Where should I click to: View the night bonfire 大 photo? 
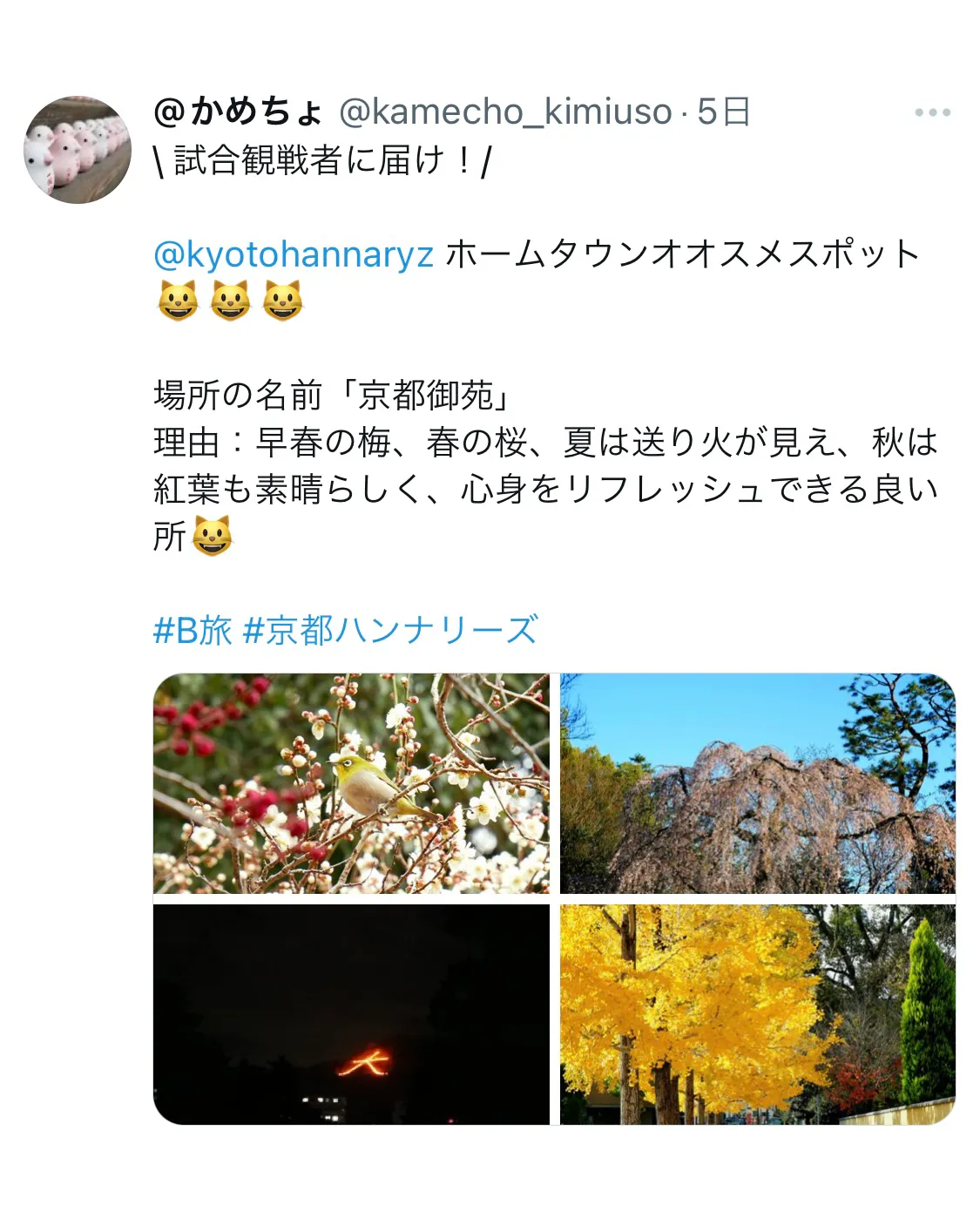pyautogui.click(x=351, y=1014)
